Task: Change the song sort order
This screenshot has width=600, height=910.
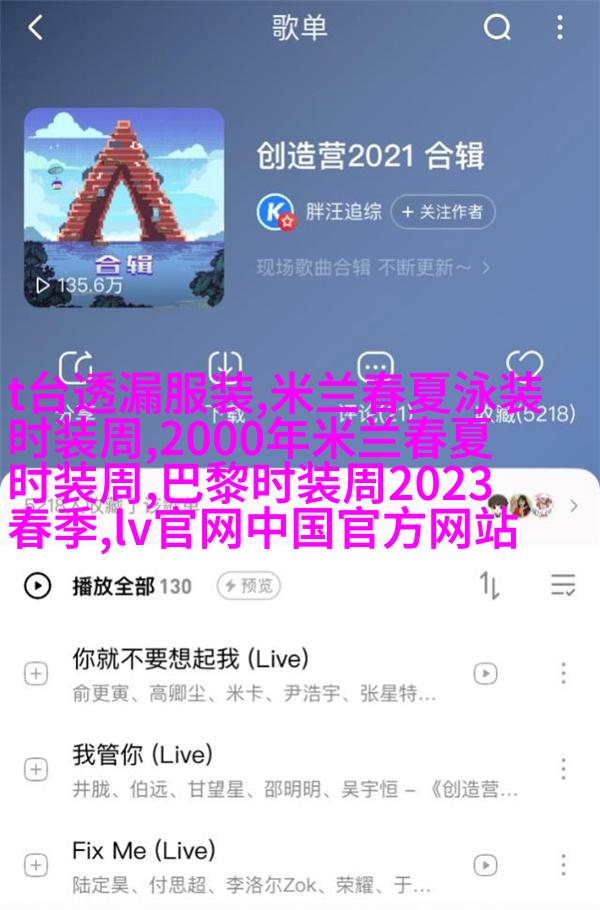Action: [490, 586]
